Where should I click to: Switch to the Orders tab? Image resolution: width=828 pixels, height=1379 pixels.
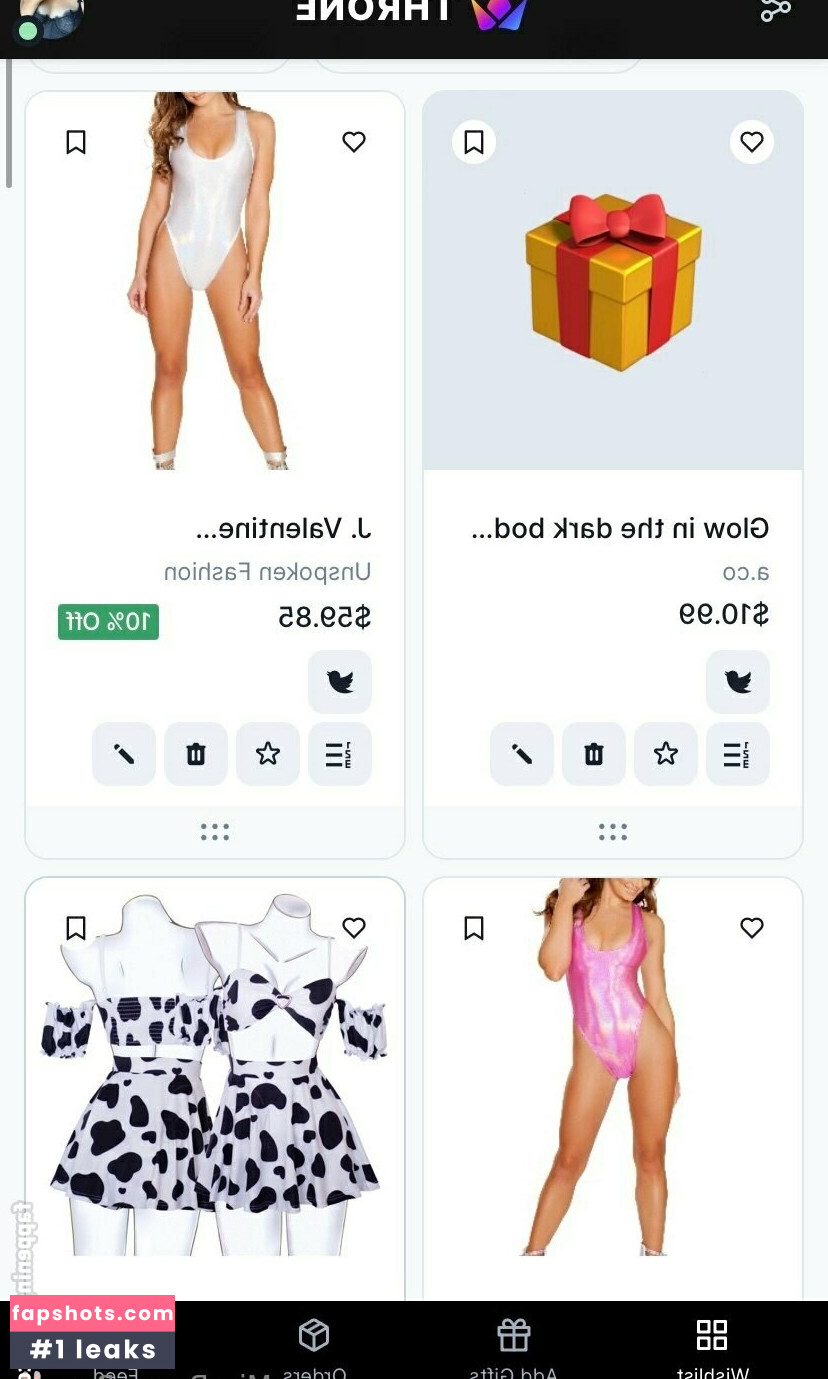(x=314, y=1343)
